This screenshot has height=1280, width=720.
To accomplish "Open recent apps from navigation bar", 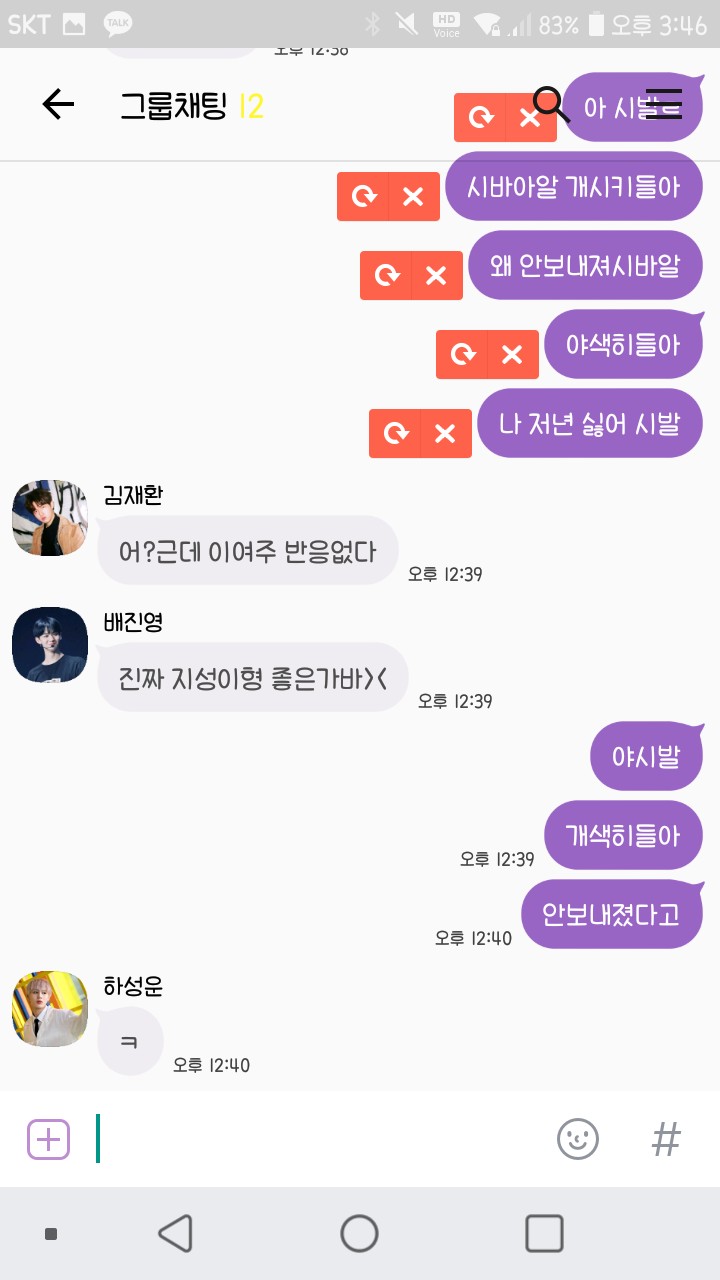I will (544, 1233).
